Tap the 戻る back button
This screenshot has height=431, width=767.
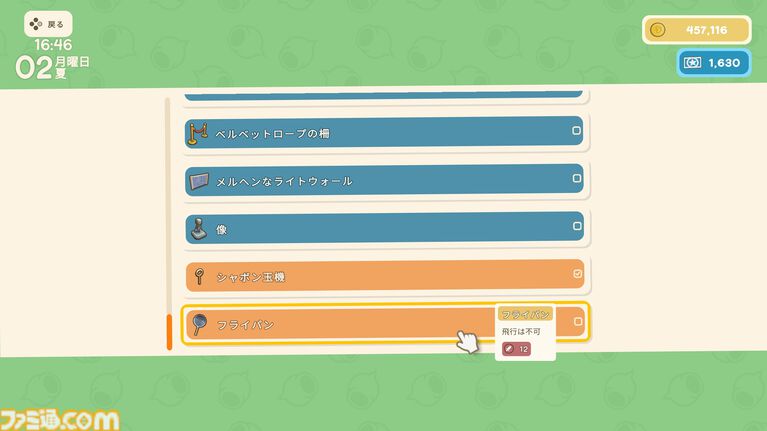tap(48, 23)
